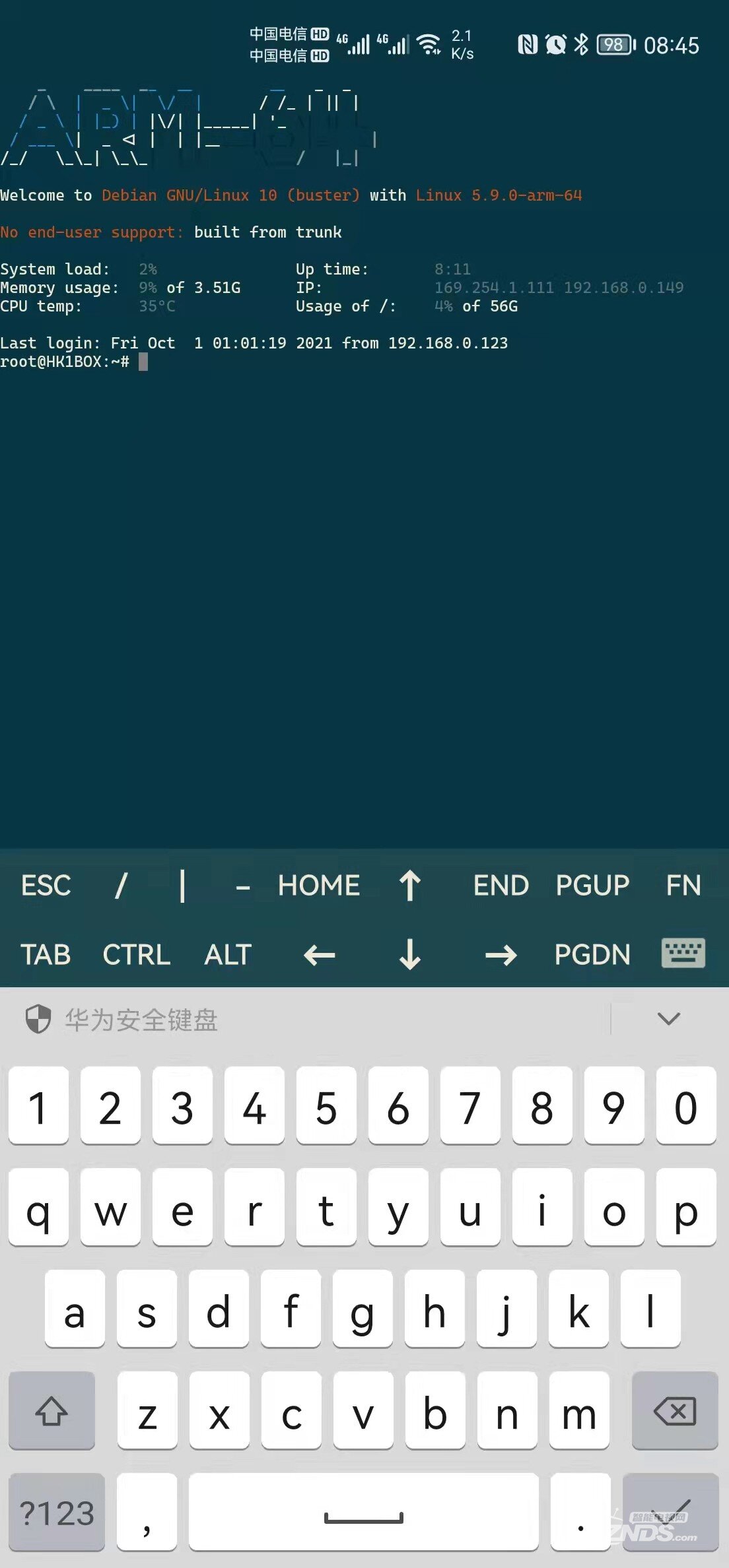
Task: Tap the END key
Action: (x=501, y=886)
